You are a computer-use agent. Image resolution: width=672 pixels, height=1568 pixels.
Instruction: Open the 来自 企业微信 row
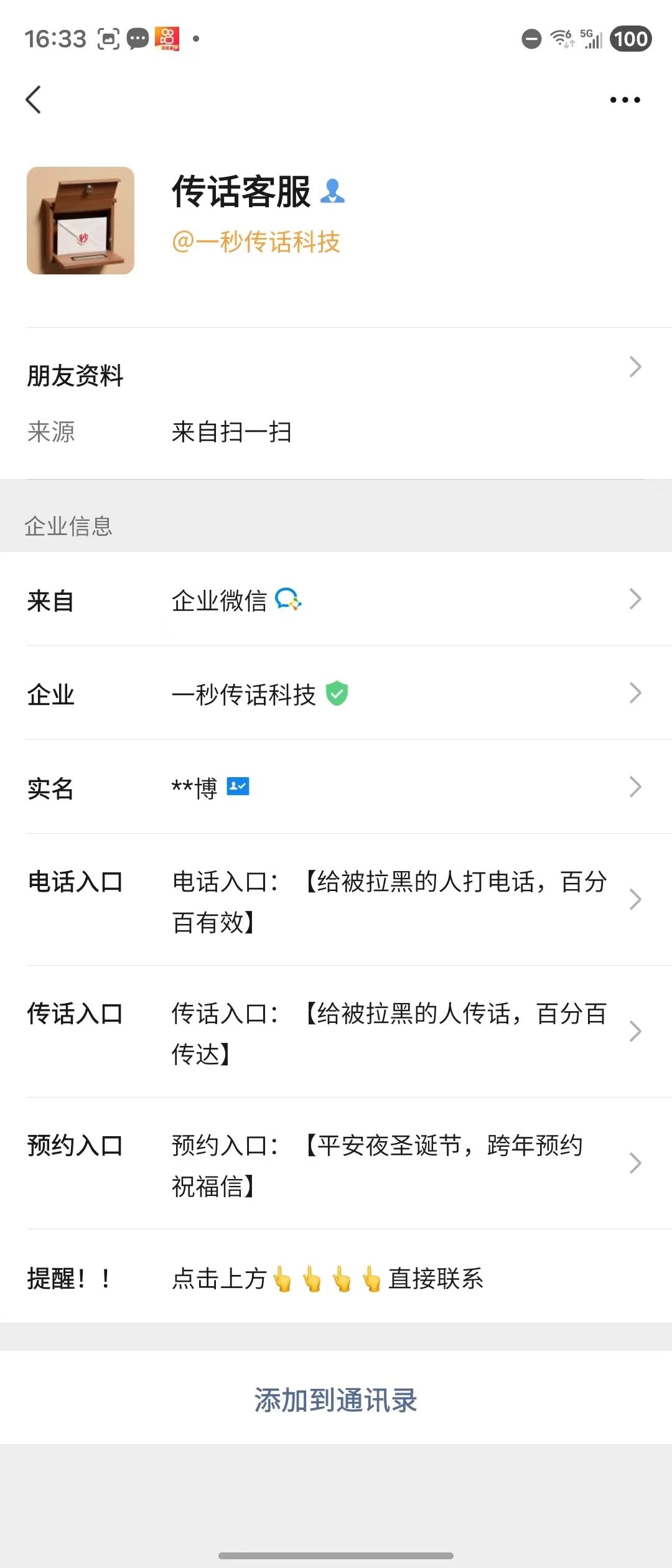click(x=336, y=600)
